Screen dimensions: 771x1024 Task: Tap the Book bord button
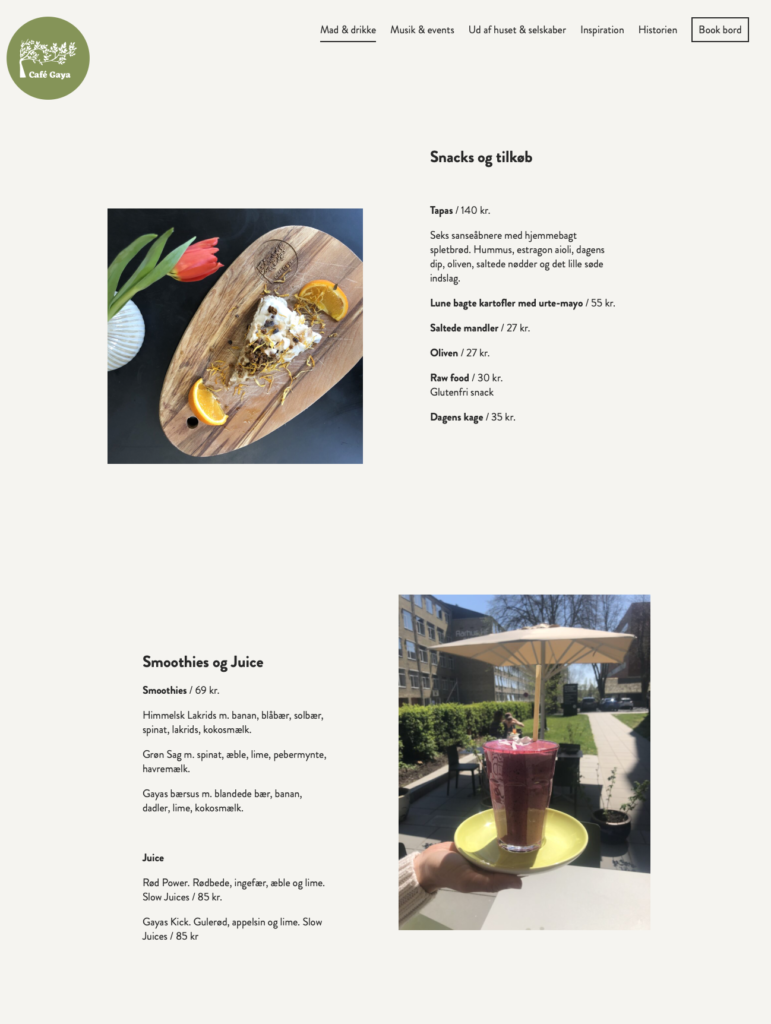pos(720,30)
